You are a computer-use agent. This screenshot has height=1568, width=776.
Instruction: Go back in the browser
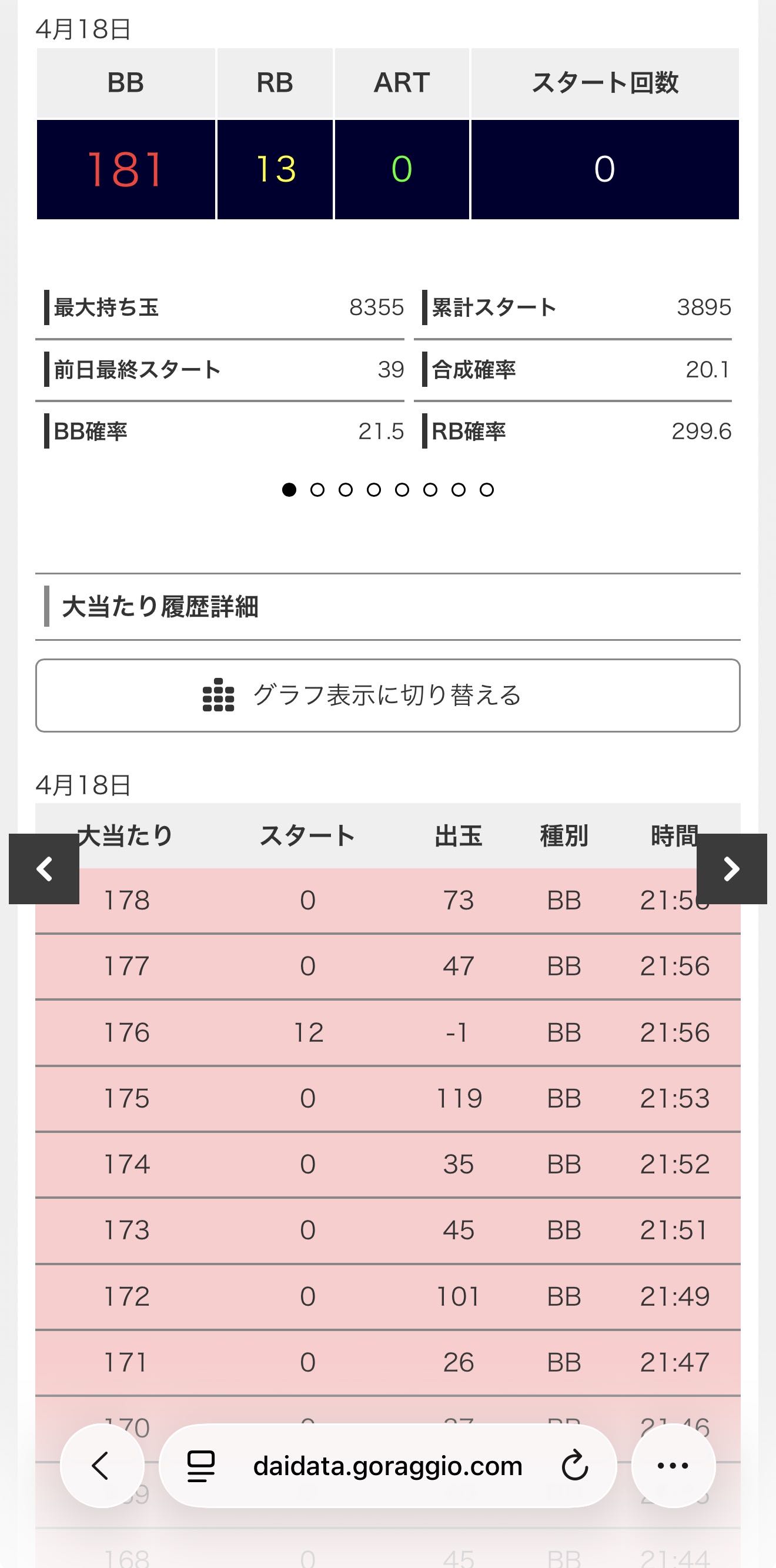pyautogui.click(x=102, y=1466)
